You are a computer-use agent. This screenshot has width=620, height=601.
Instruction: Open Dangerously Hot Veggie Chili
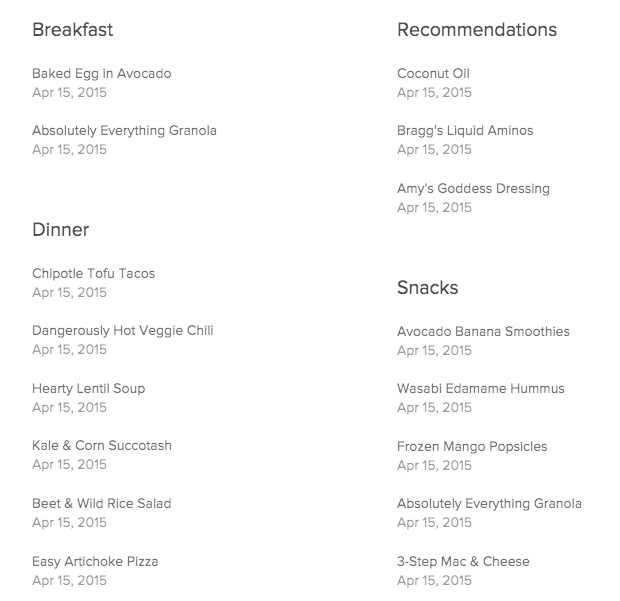(122, 331)
